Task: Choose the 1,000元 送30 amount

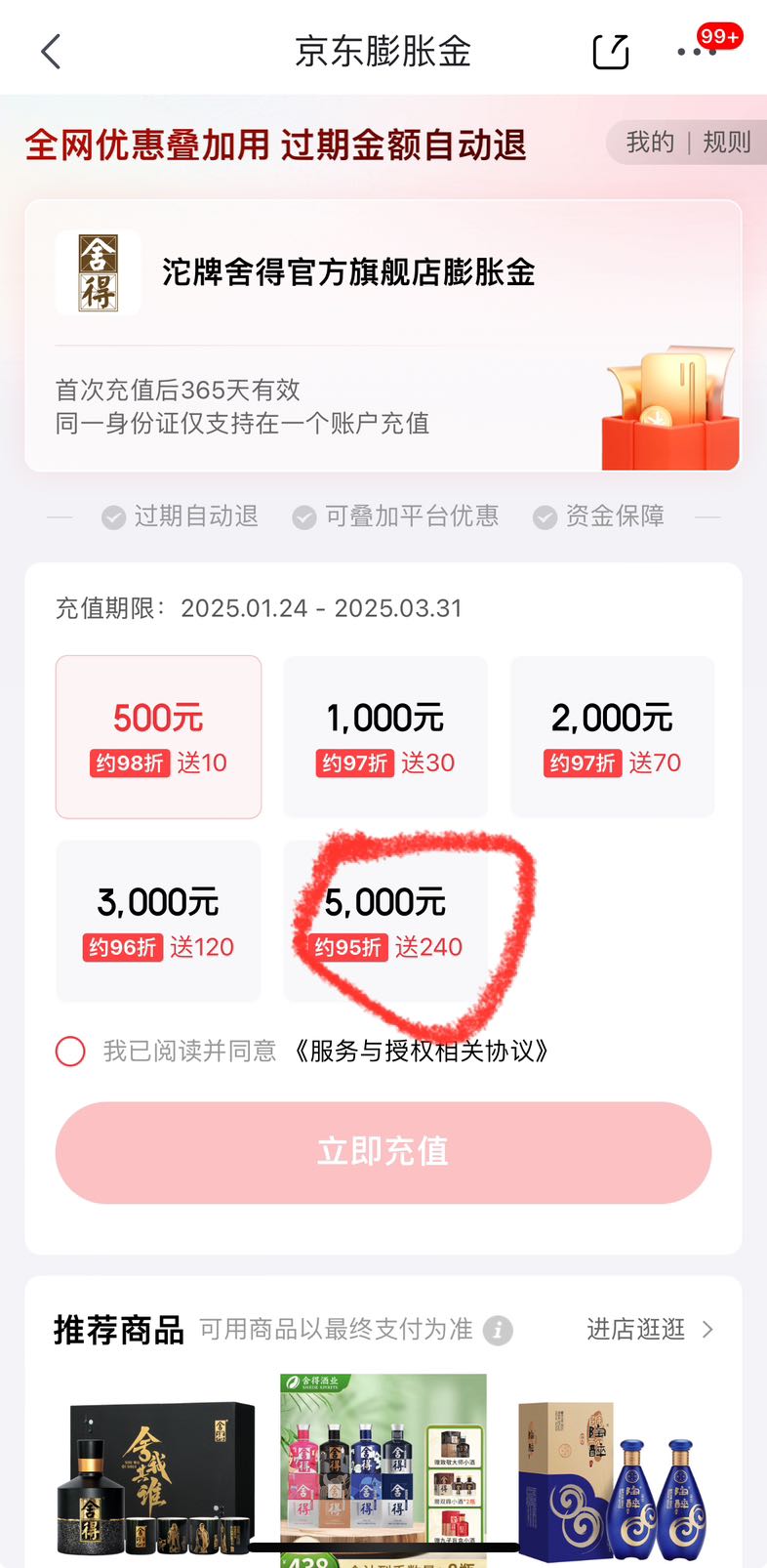Action: pos(384,736)
